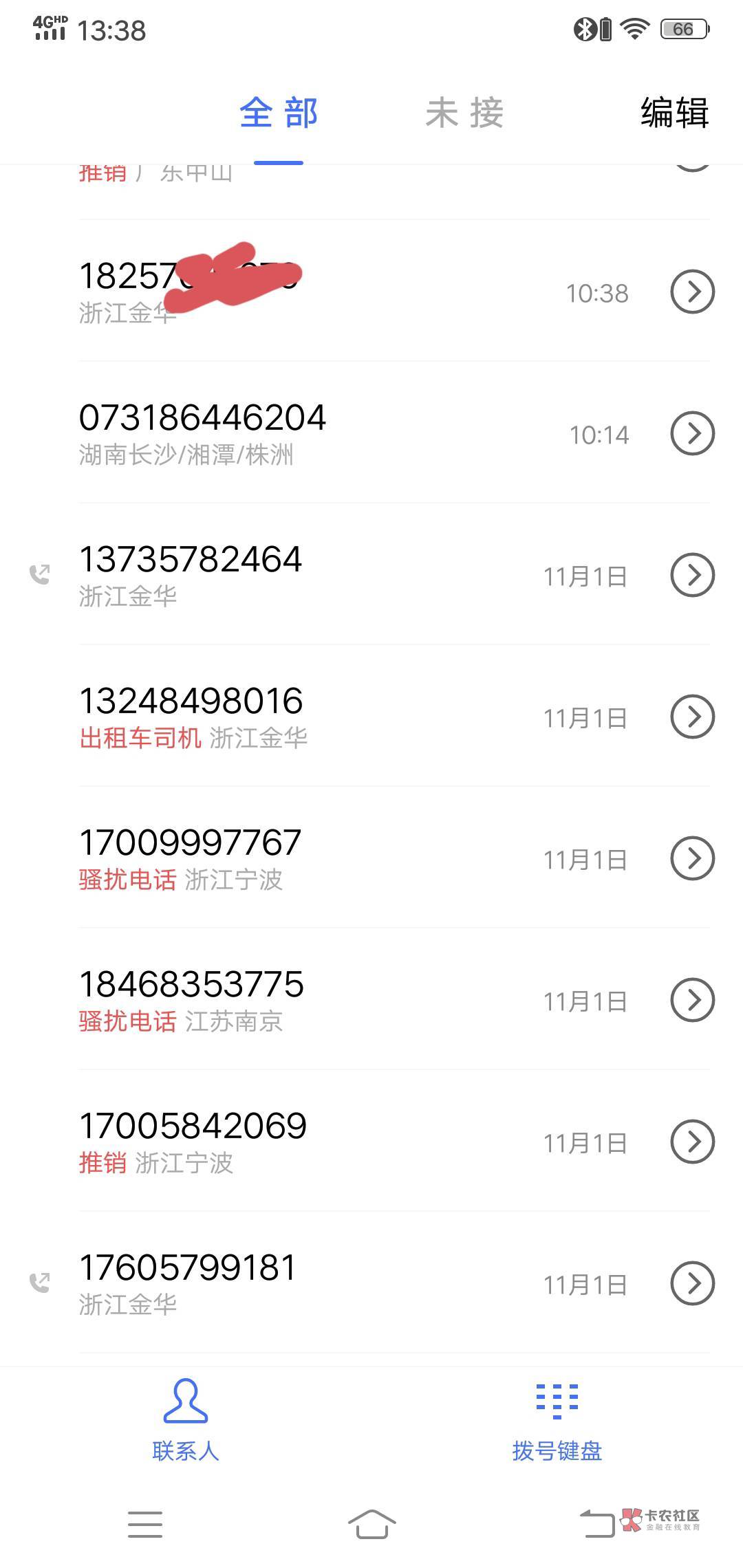Image resolution: width=743 pixels, height=1568 pixels.
Task: Switch to the 未接 missed calls tab
Action: tap(464, 113)
